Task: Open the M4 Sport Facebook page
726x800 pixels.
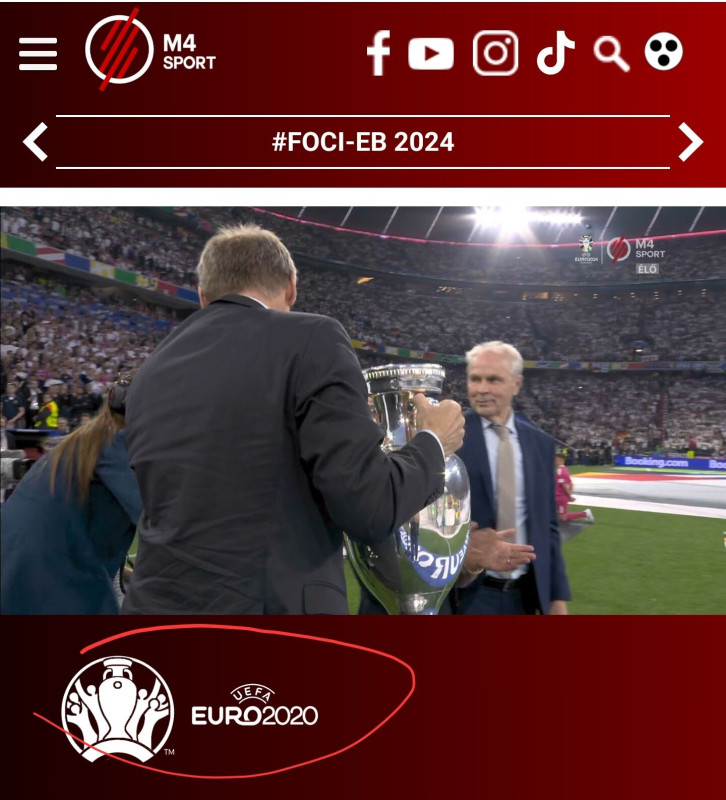Action: coord(378,53)
